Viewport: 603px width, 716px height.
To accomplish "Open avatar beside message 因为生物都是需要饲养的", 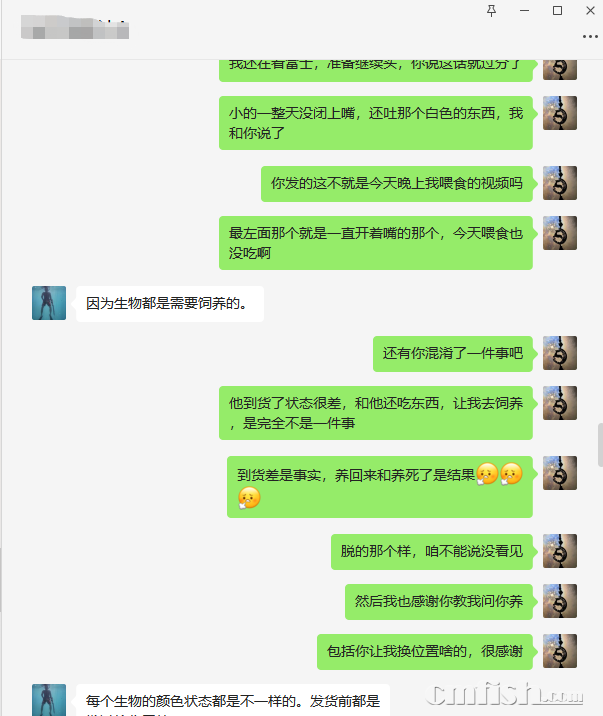I will (49, 303).
